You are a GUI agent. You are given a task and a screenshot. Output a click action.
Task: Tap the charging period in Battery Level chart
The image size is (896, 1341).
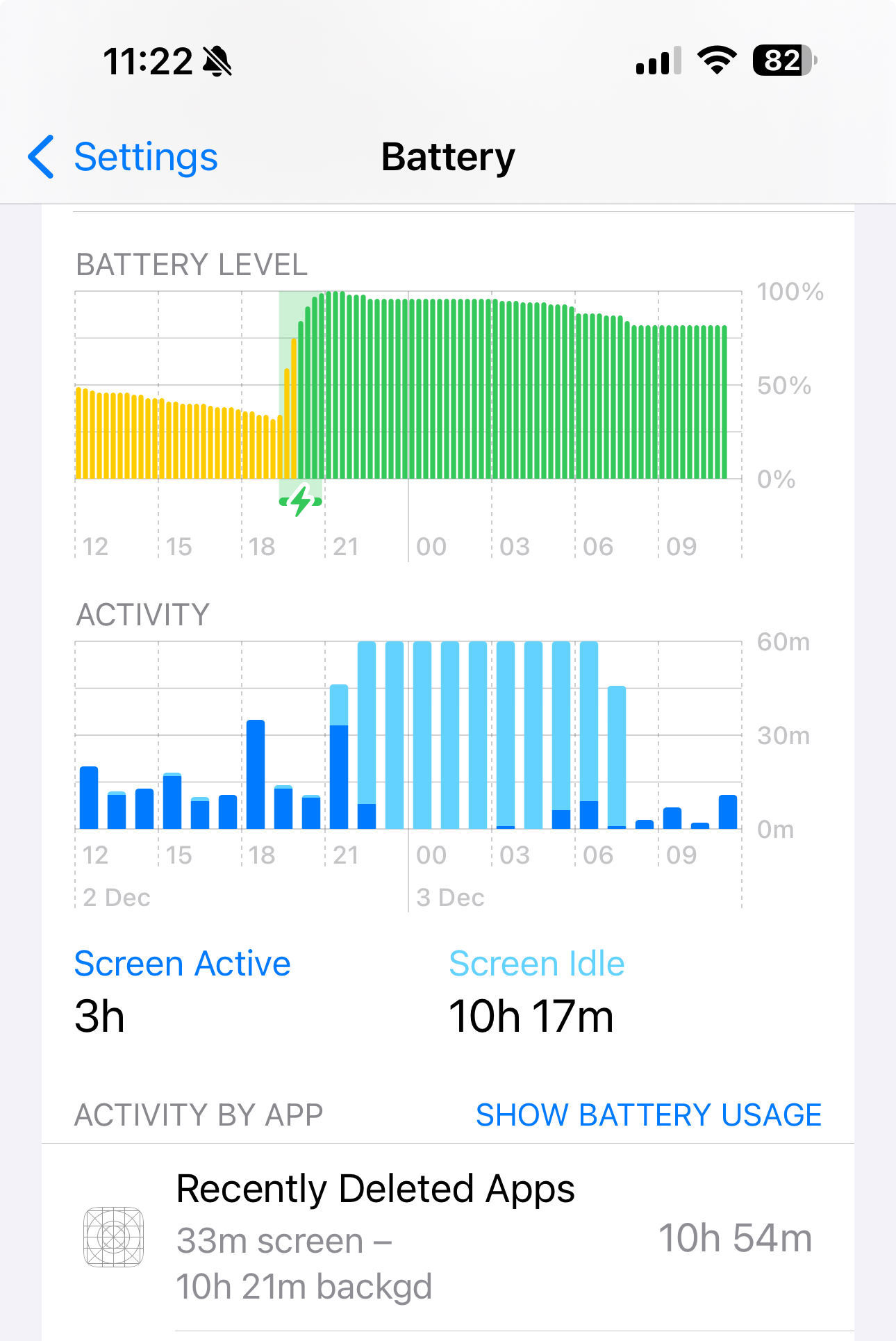click(300, 389)
